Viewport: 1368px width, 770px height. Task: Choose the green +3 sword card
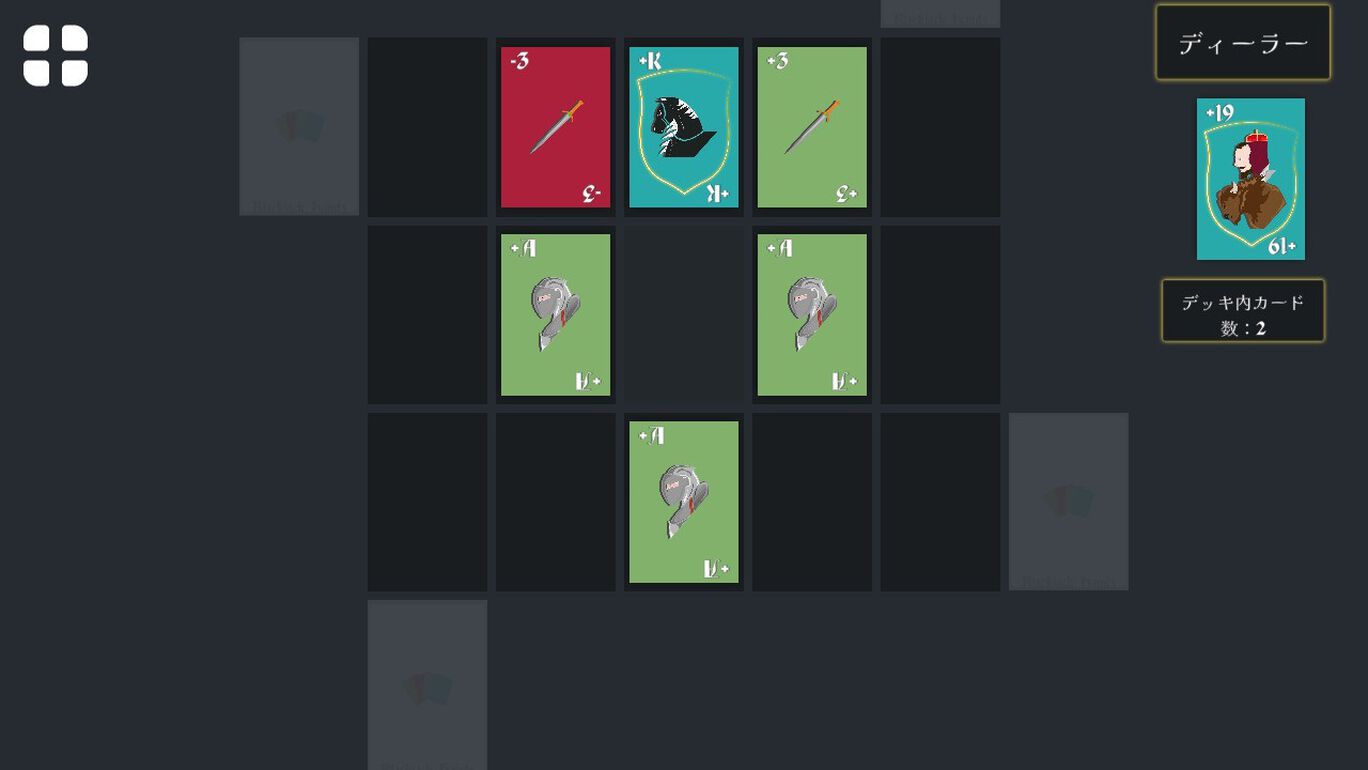812,127
